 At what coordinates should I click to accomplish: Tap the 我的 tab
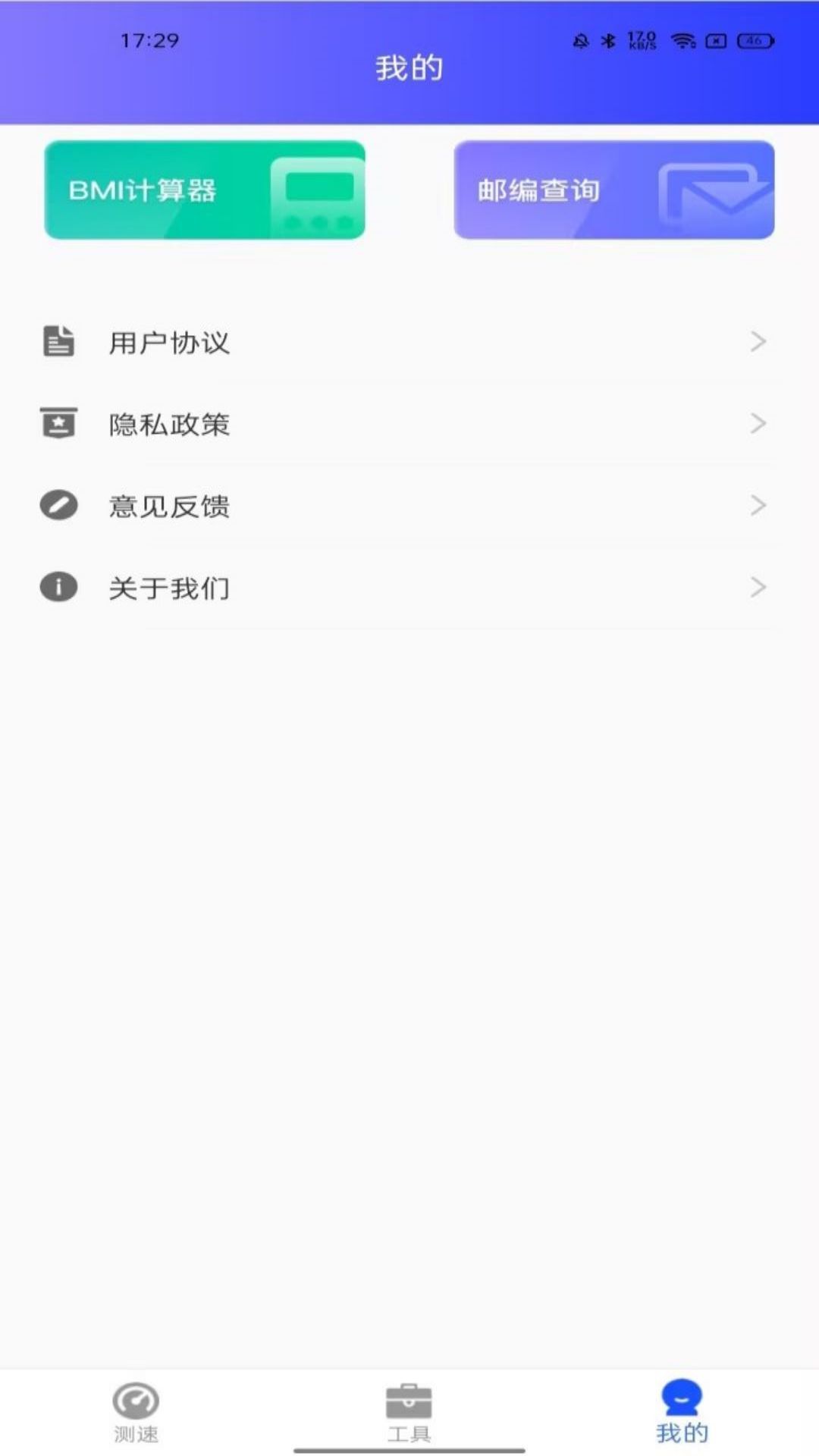(682, 1412)
